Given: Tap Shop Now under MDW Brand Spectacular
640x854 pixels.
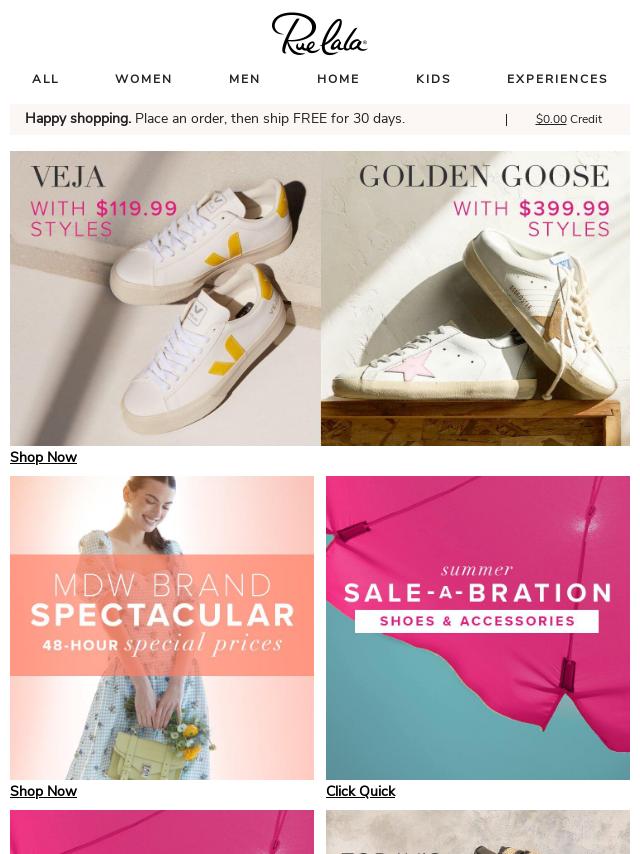Looking at the screenshot, I should click(43, 791).
